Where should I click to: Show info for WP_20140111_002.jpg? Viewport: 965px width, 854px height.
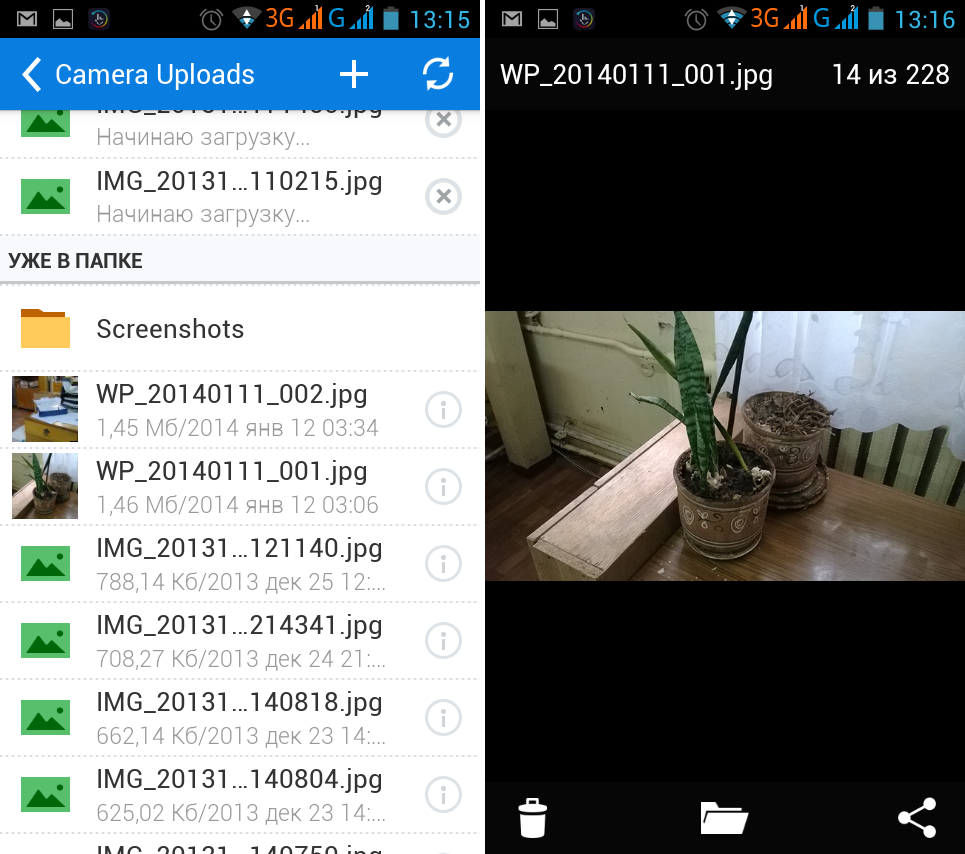coord(443,409)
